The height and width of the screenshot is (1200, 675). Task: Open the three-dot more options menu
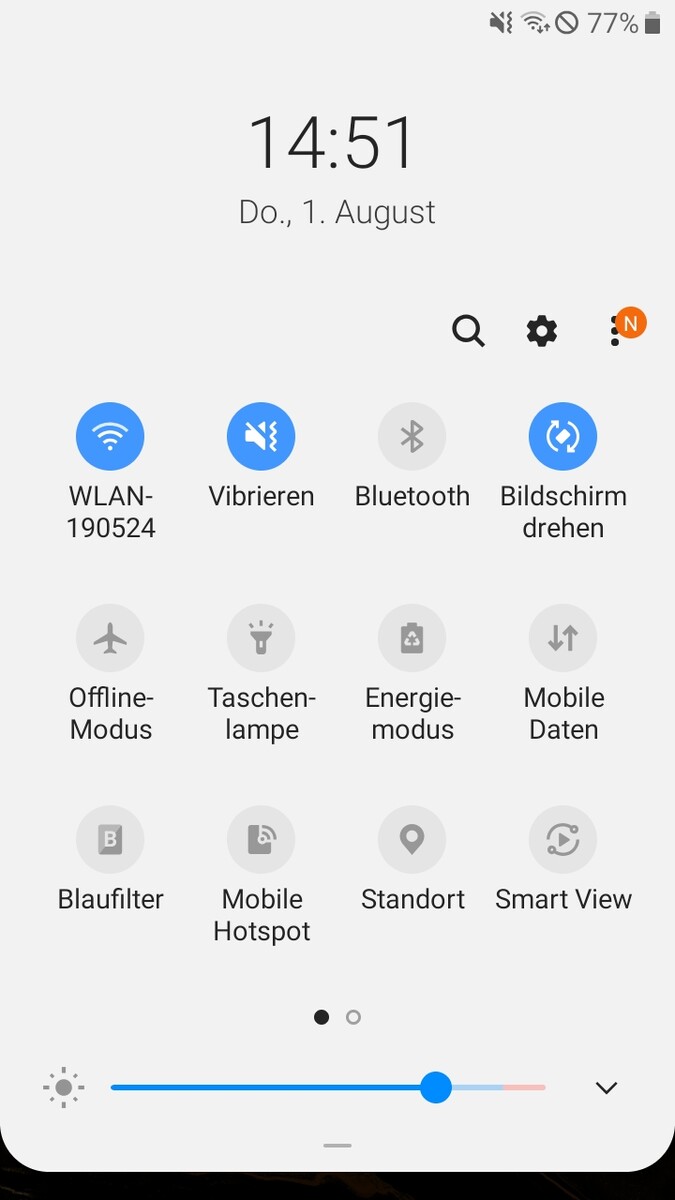click(615, 330)
